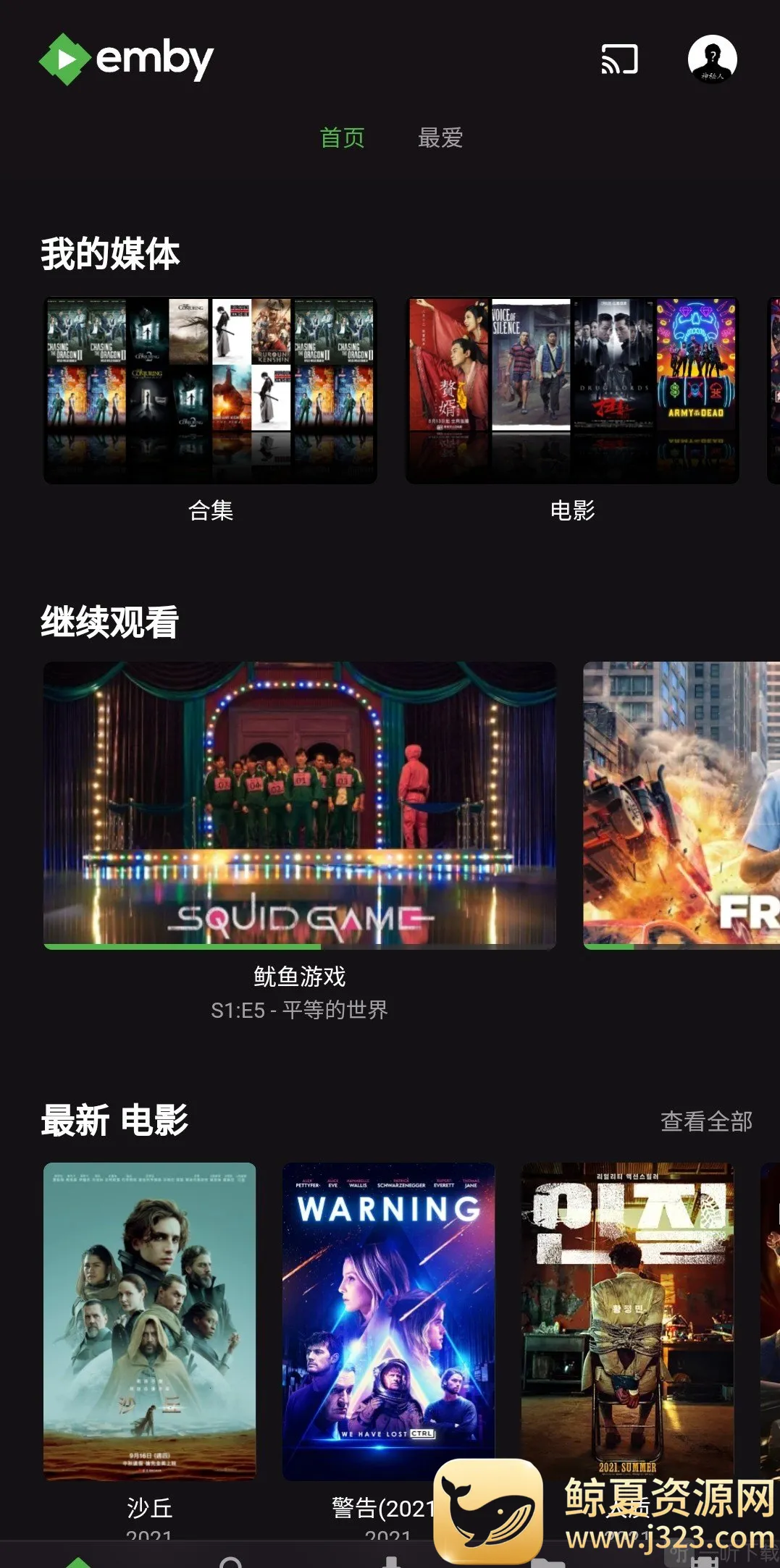Viewport: 780px width, 1568px height.
Task: Open the movie 沙丘
Action: tap(149, 1320)
